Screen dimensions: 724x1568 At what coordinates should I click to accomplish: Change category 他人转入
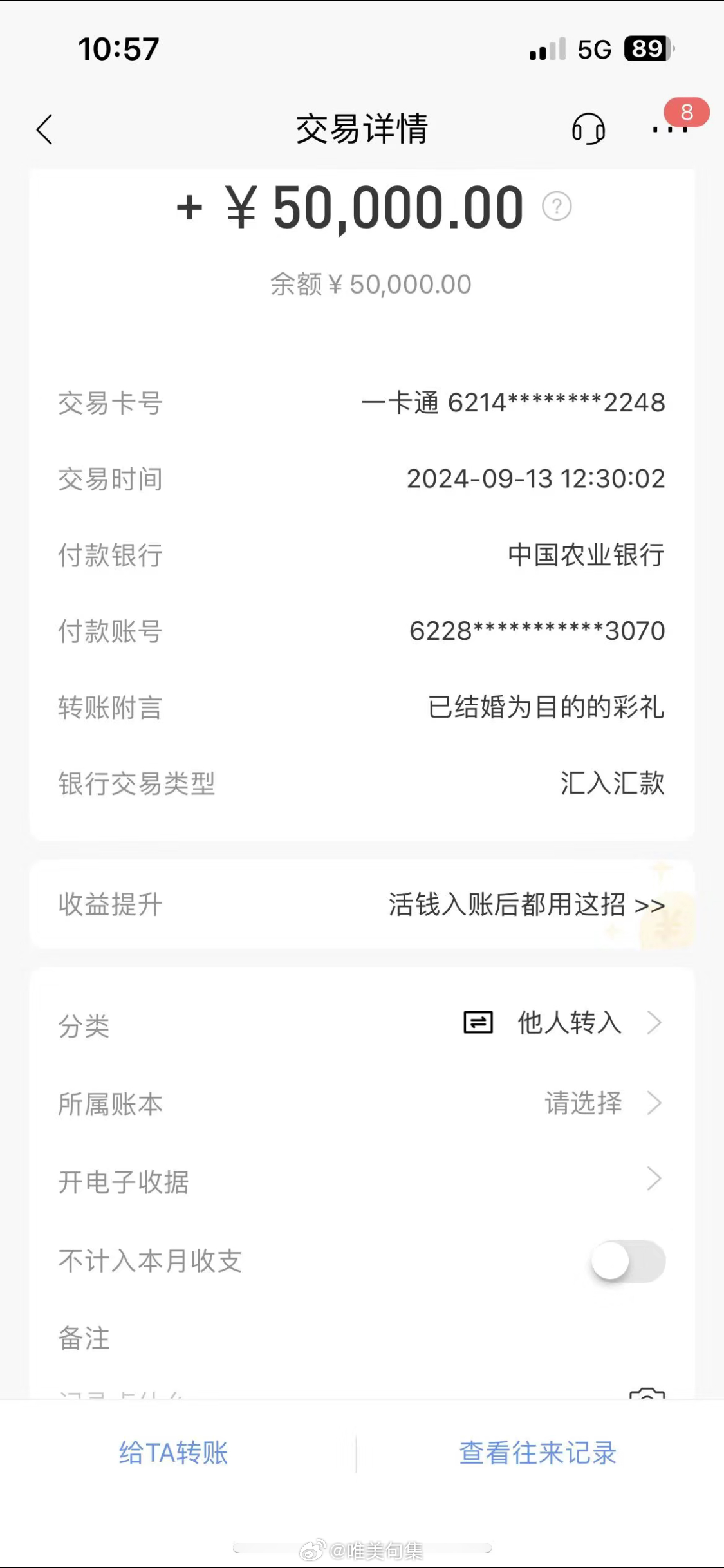pos(362,1023)
